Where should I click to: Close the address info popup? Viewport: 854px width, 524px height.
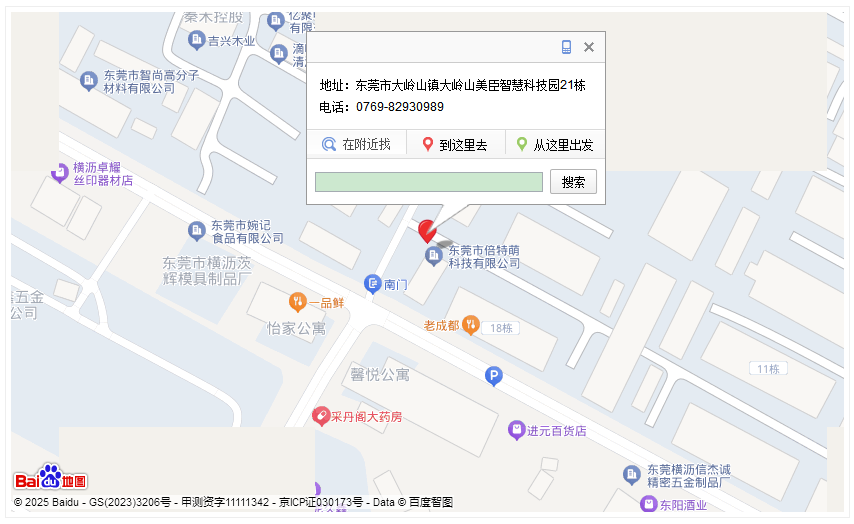pos(589,47)
